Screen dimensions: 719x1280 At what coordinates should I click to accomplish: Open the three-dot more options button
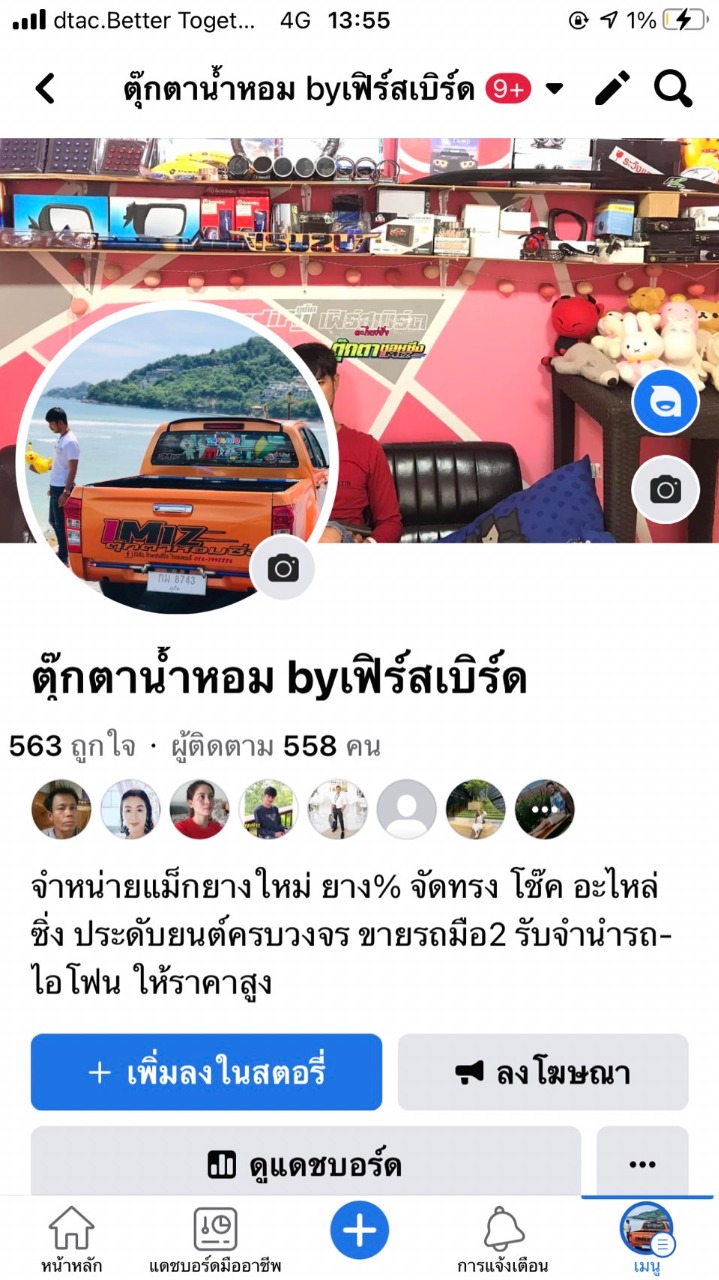click(642, 1164)
